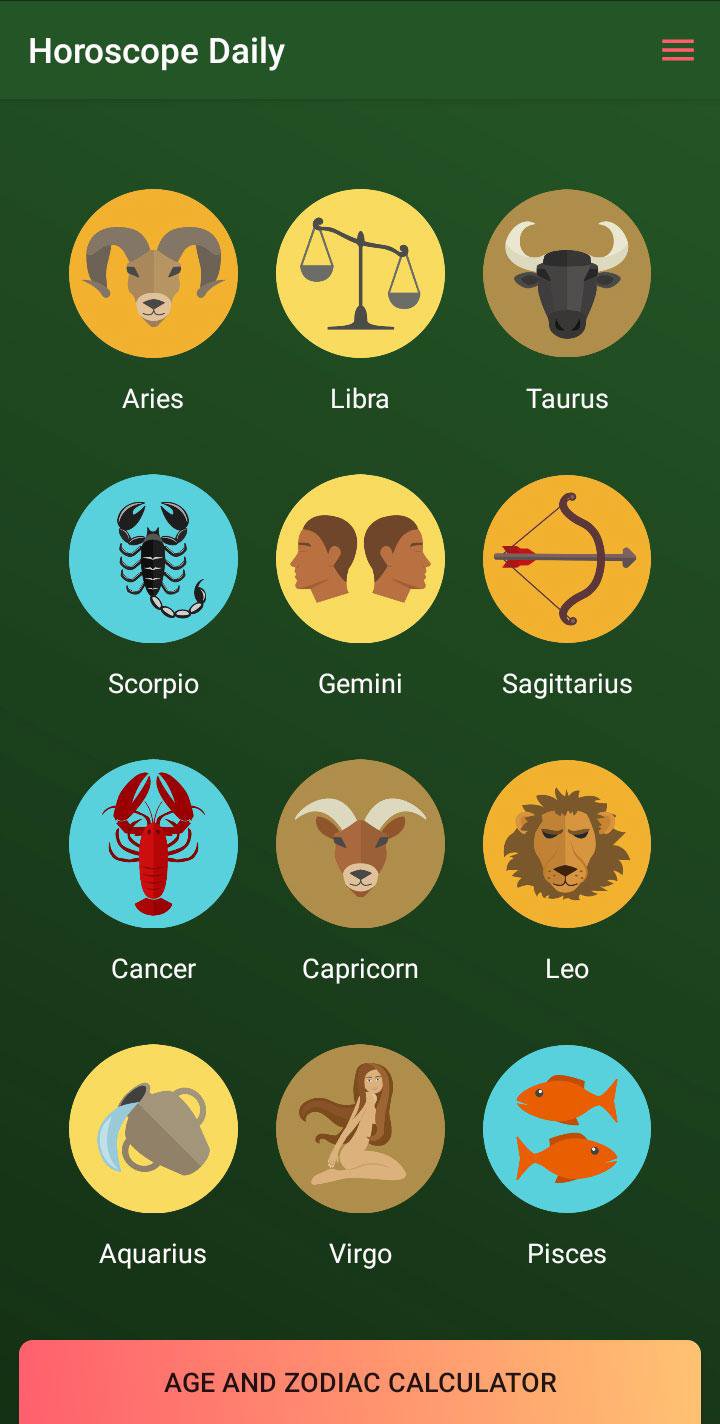Open the Gemini twins icon
The width and height of the screenshot is (720, 1424).
pyautogui.click(x=360, y=558)
